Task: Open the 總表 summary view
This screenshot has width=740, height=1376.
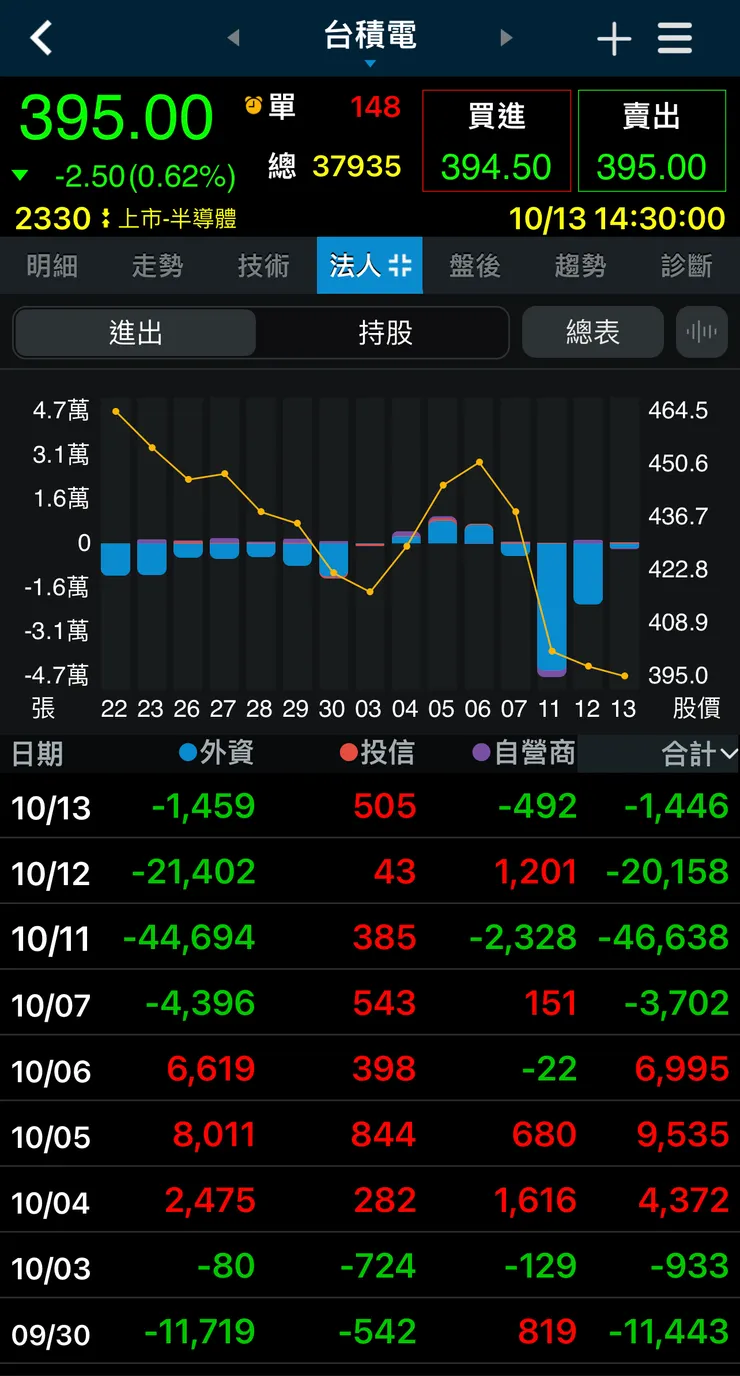Action: click(592, 331)
